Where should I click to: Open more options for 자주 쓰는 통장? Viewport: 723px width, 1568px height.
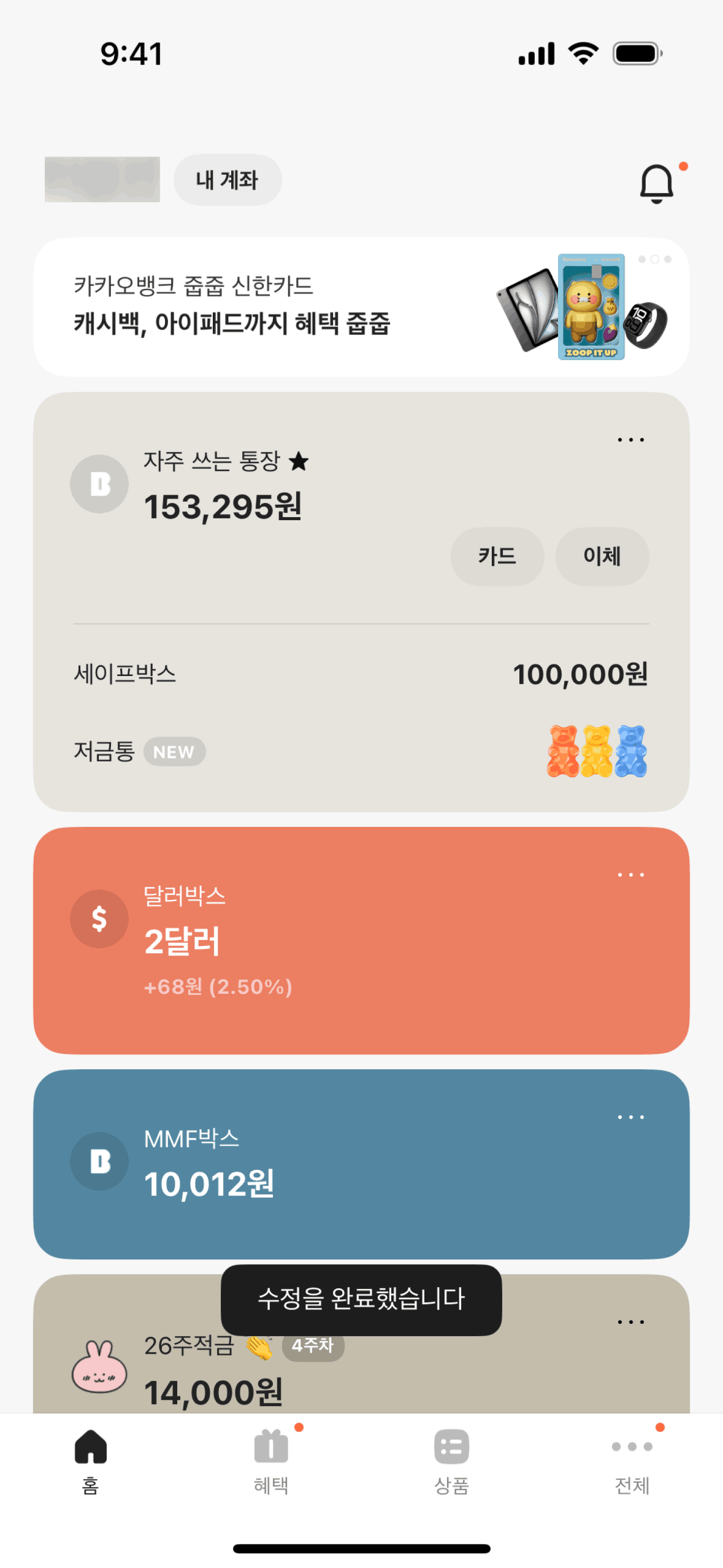(x=630, y=440)
